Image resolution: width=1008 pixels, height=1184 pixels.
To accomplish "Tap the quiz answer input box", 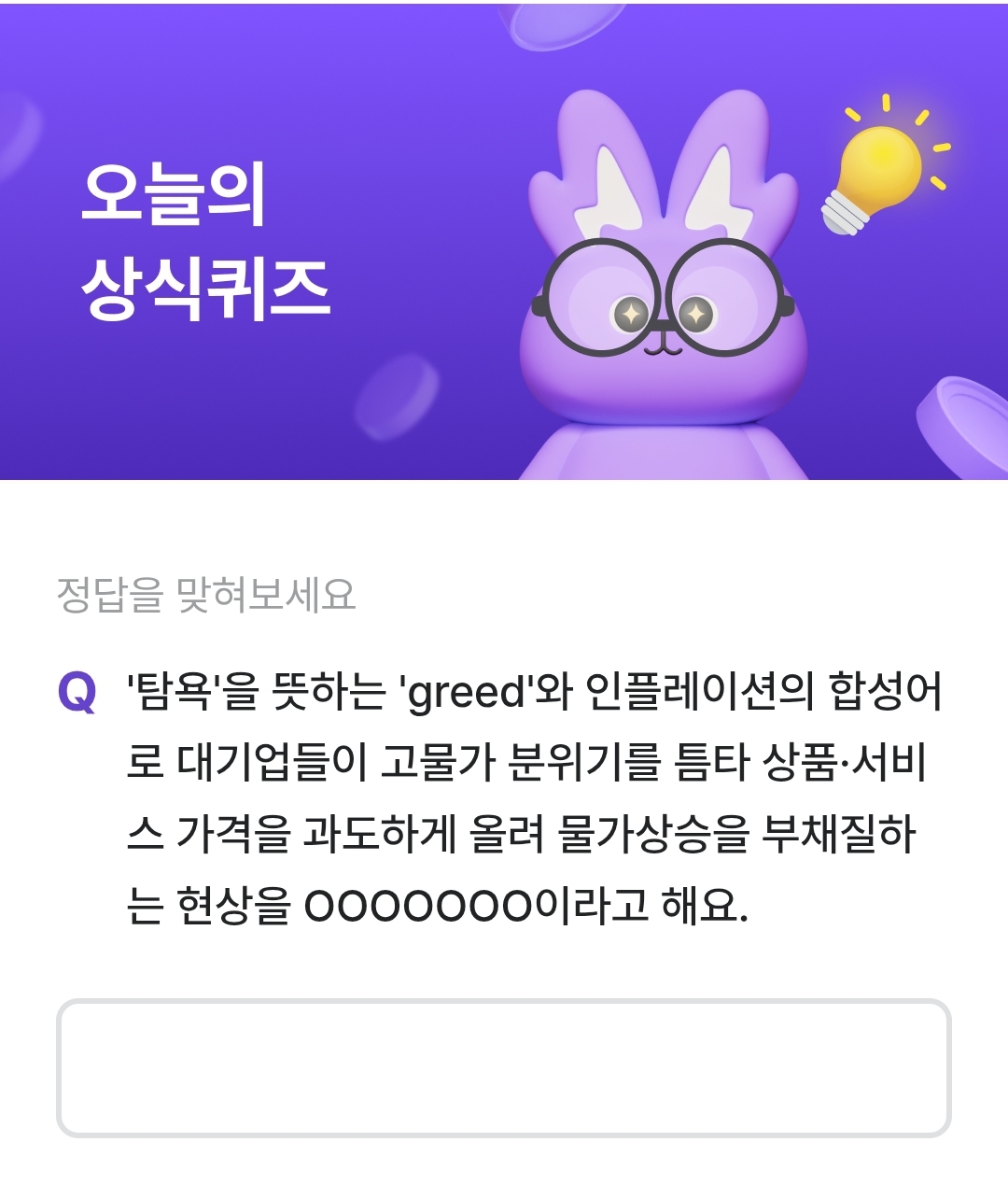I will click(504, 1068).
